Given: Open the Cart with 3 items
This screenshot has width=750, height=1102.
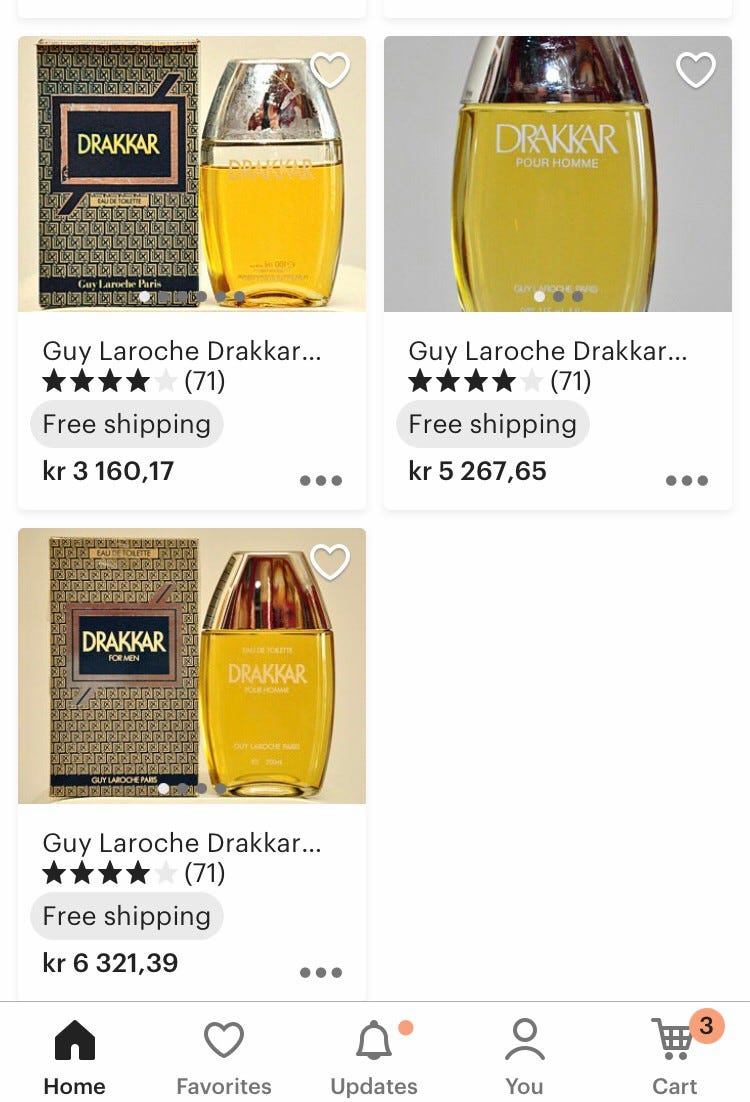Looking at the screenshot, I should (x=675, y=1056).
